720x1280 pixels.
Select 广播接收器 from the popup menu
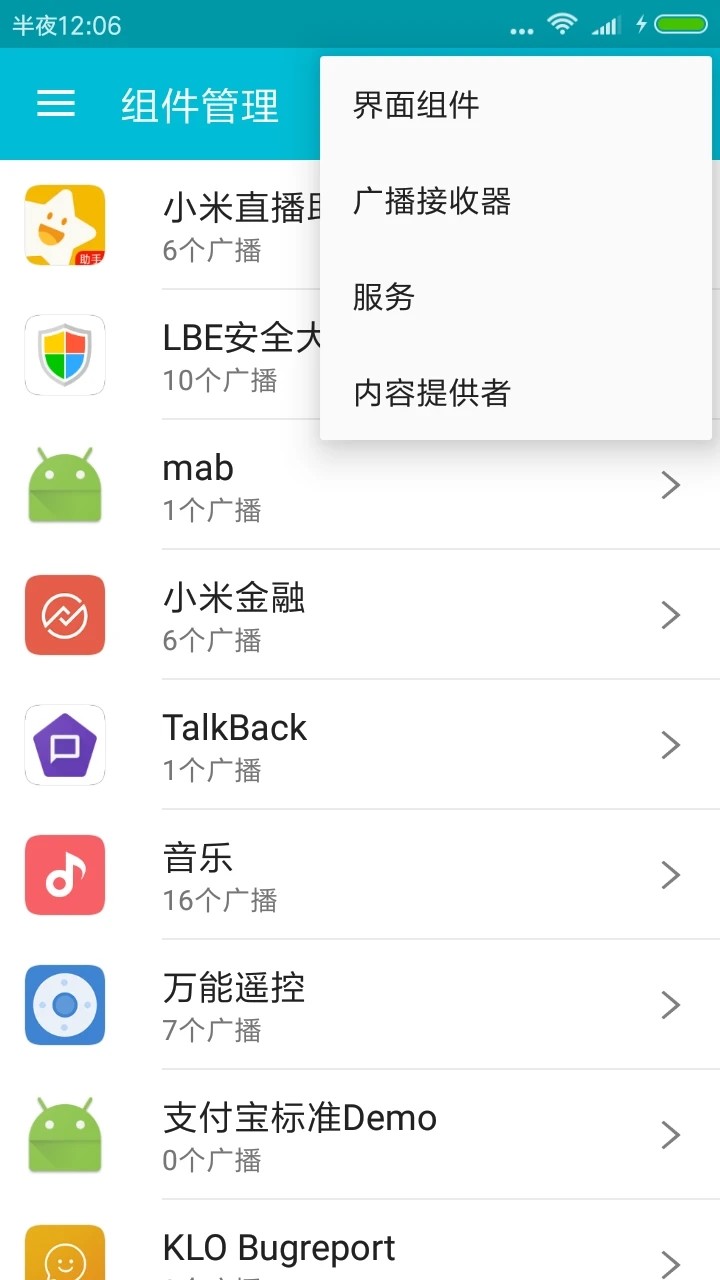[x=430, y=201]
